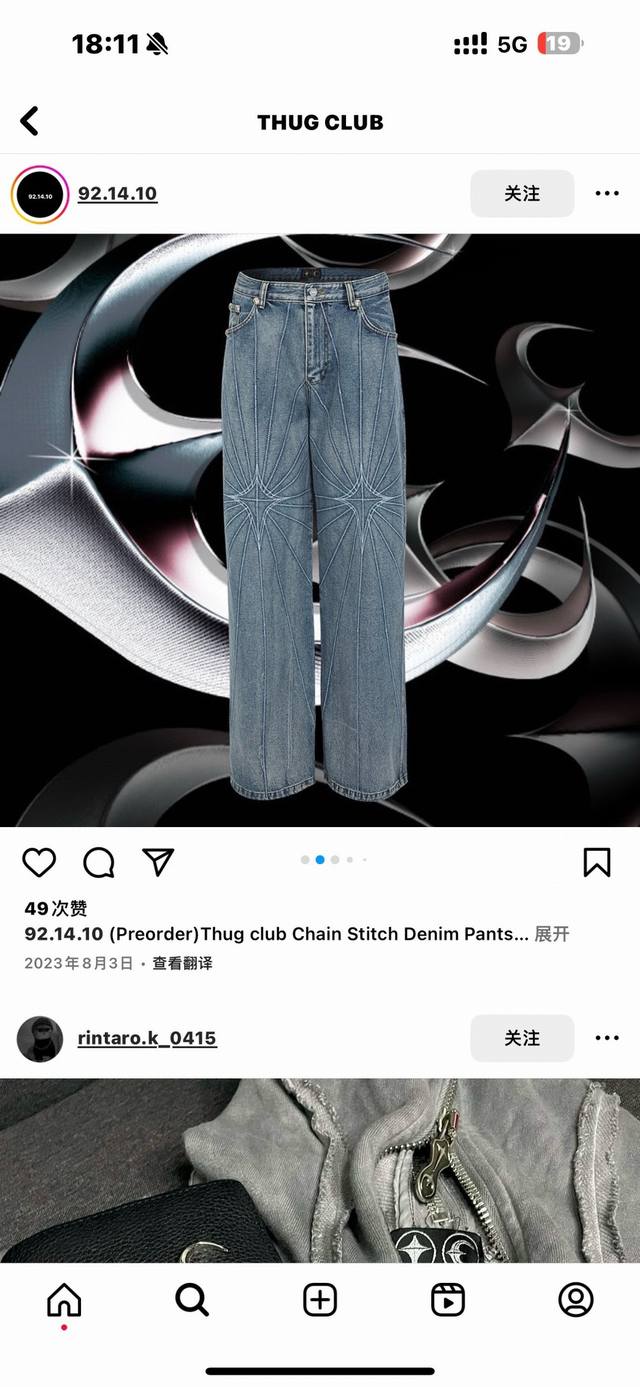This screenshot has height=1387, width=640.
Task: Follow the rintaro.k_0415 account
Action: click(x=522, y=1038)
